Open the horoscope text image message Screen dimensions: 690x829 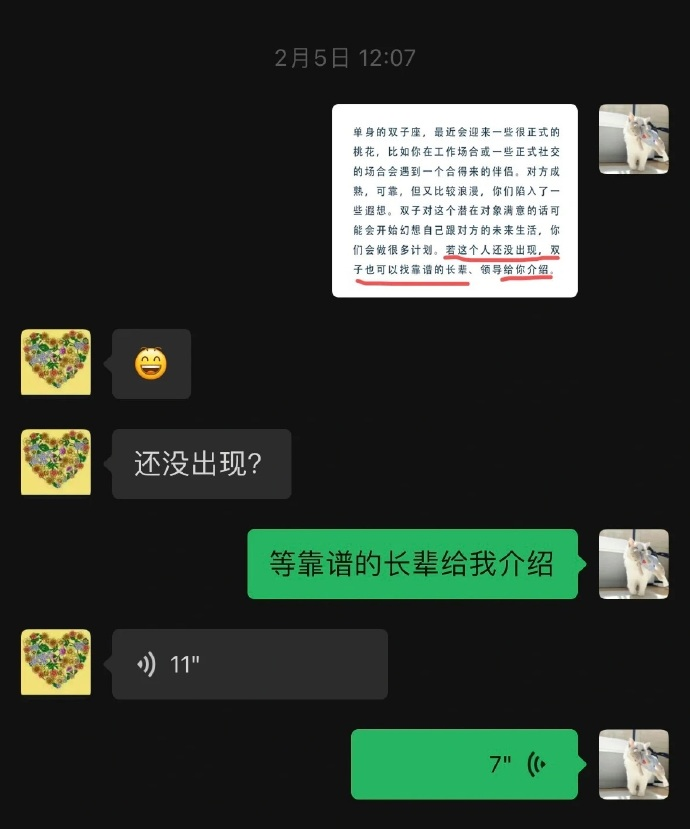pyautogui.click(x=454, y=200)
